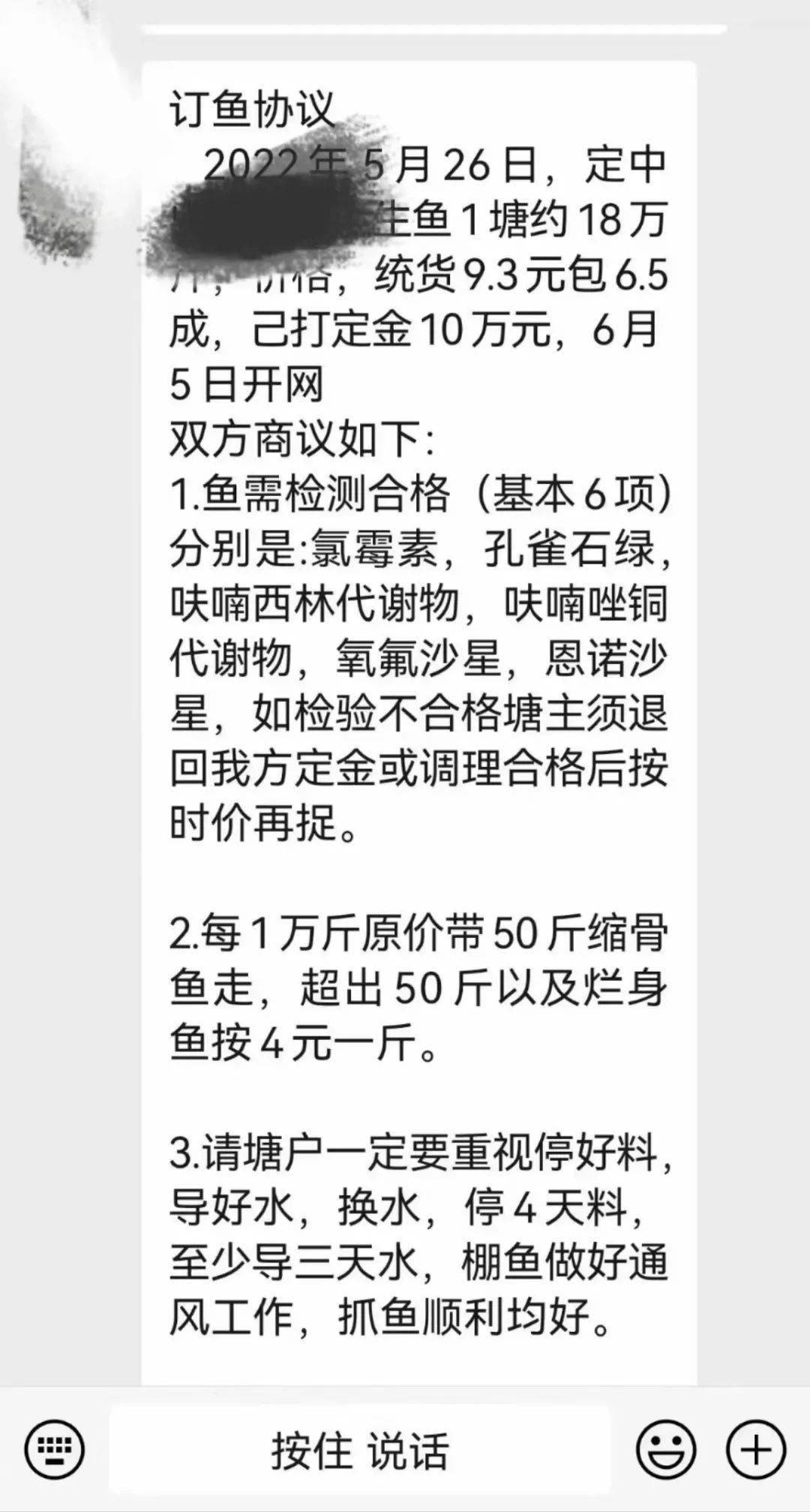Open the emoji picker

665,1450
